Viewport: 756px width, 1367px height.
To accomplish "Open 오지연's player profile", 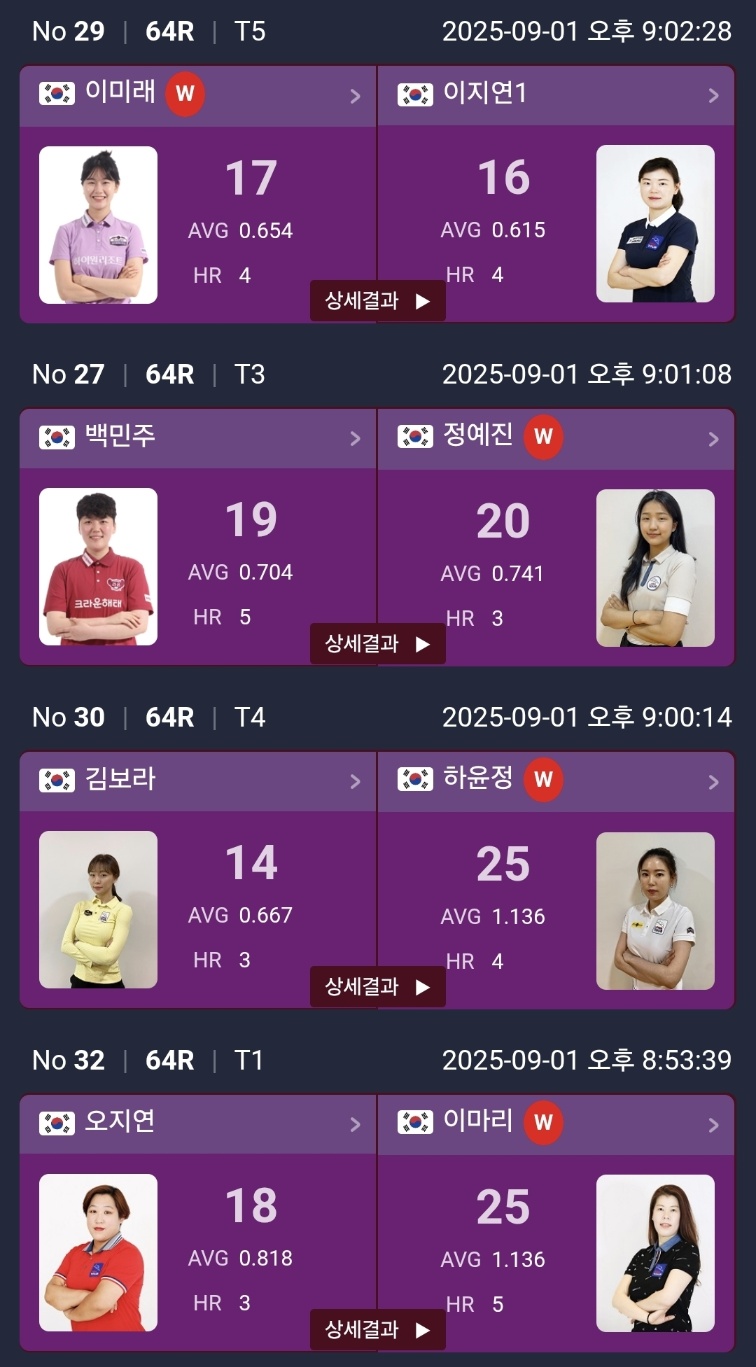I will click(198, 1124).
